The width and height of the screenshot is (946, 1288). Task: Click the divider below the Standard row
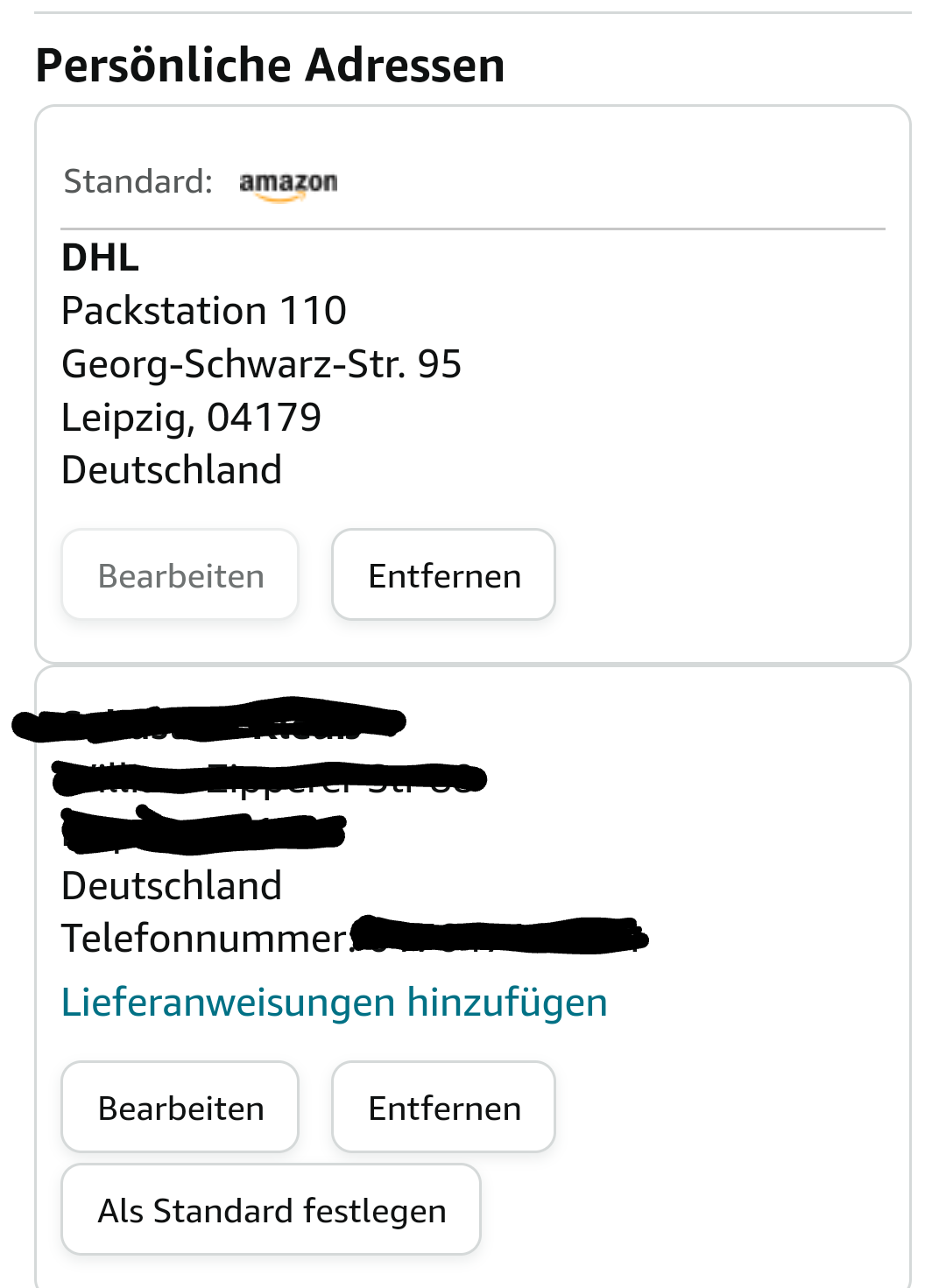tap(473, 229)
